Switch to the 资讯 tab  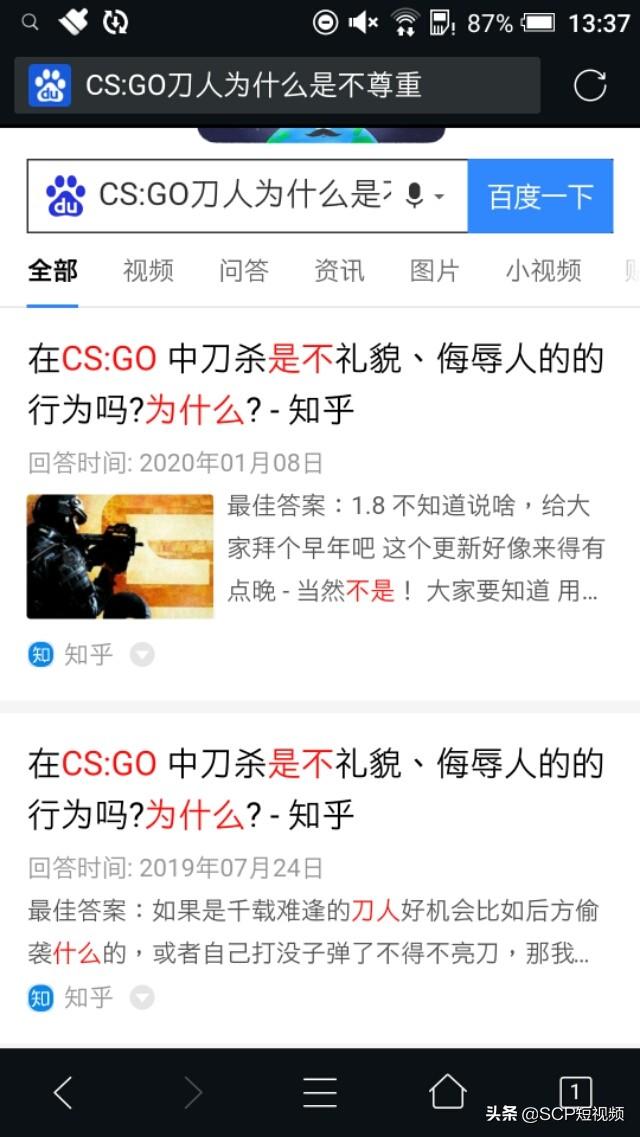pyautogui.click(x=339, y=270)
